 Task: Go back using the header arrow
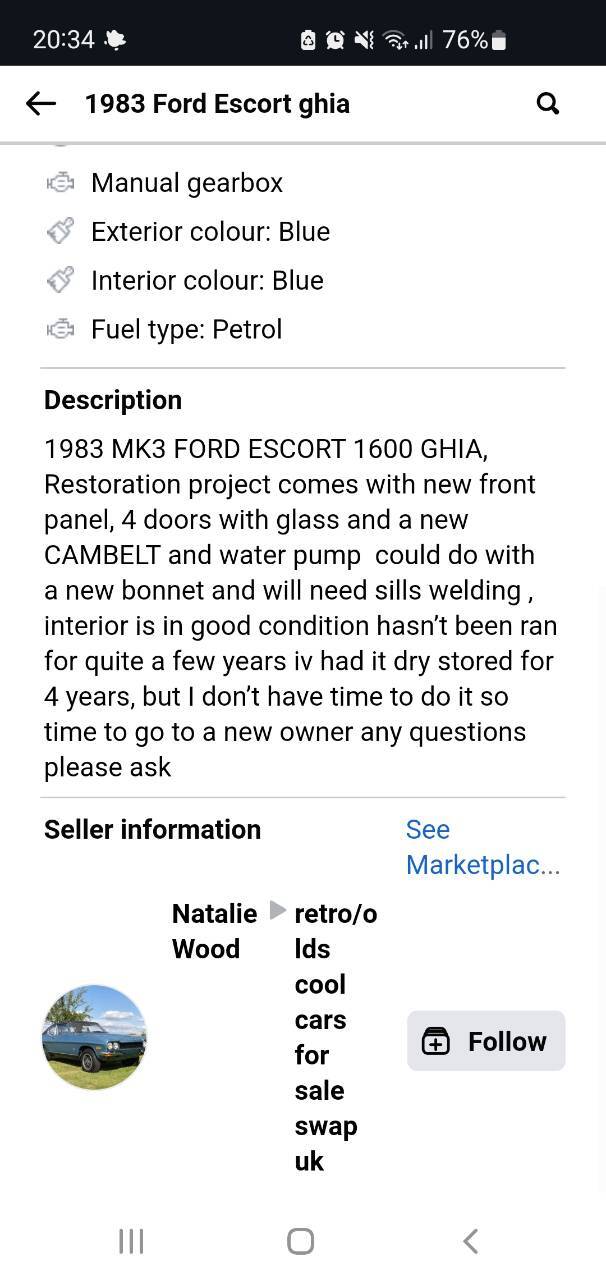(41, 103)
